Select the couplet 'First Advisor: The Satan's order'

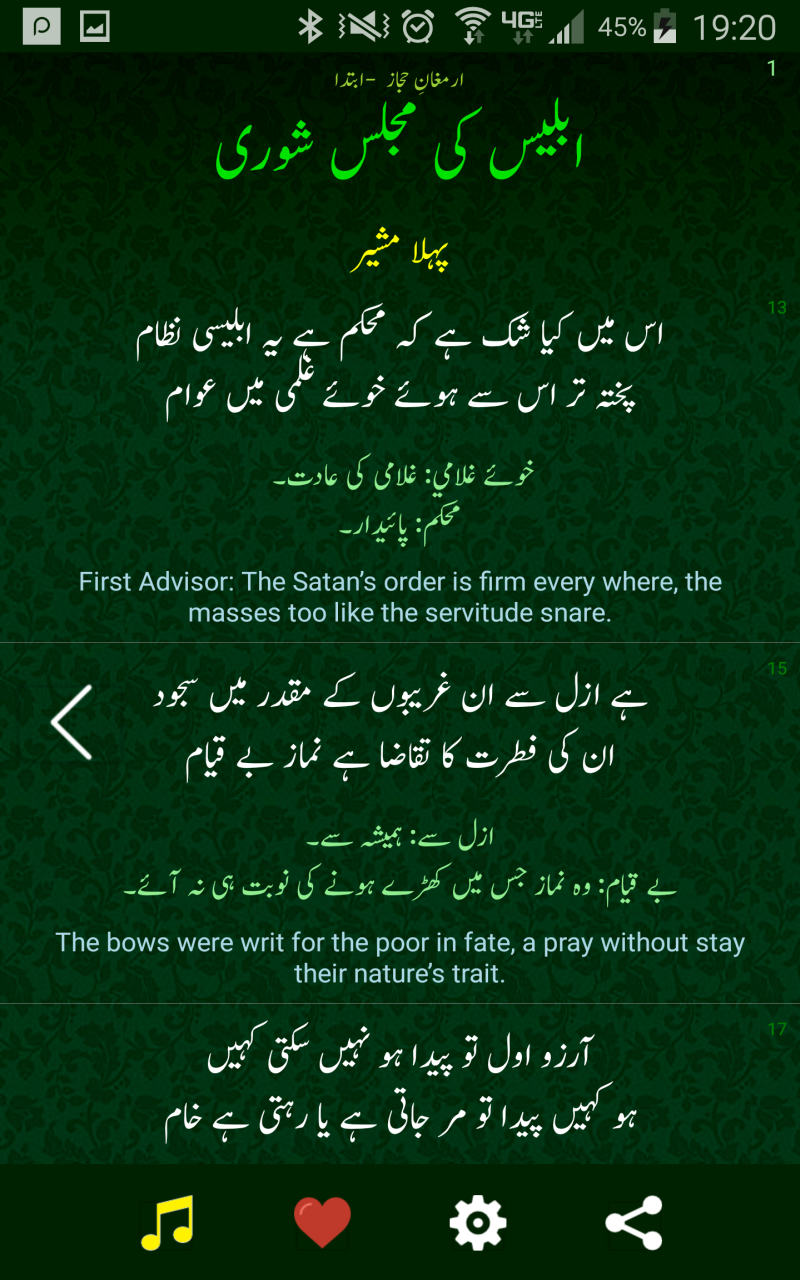(x=400, y=597)
